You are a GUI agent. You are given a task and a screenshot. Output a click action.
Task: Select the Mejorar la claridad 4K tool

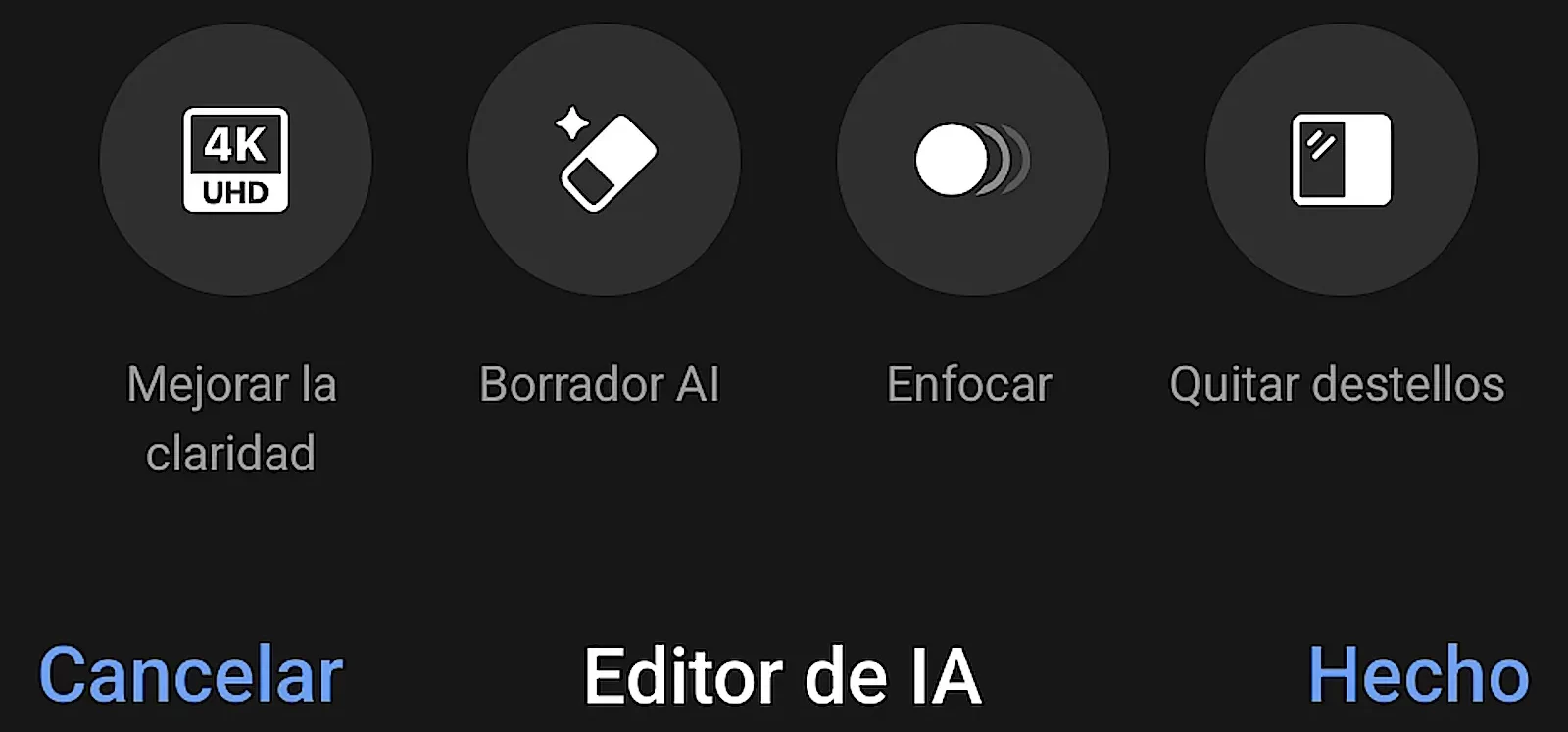[x=235, y=160]
